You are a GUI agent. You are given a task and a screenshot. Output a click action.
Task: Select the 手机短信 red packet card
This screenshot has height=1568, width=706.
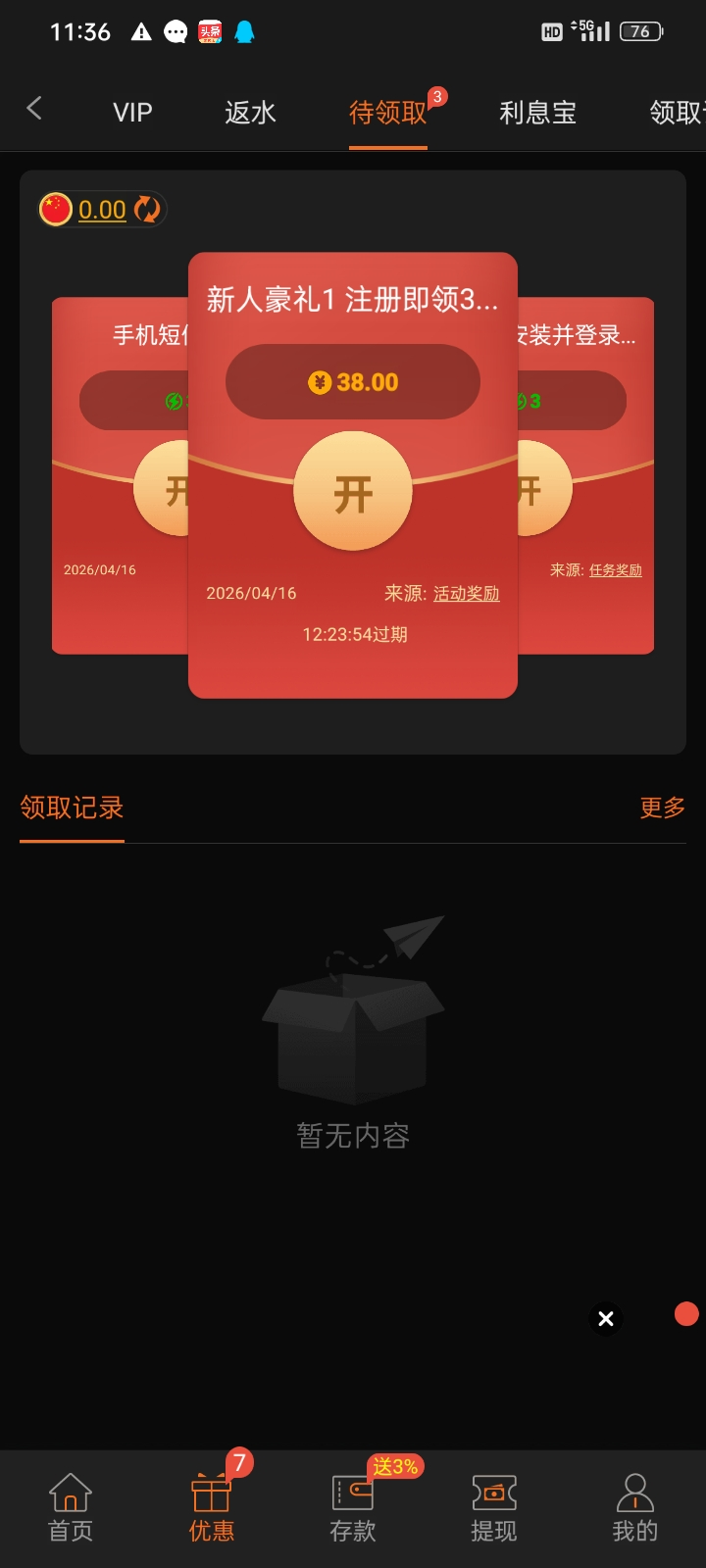118,470
